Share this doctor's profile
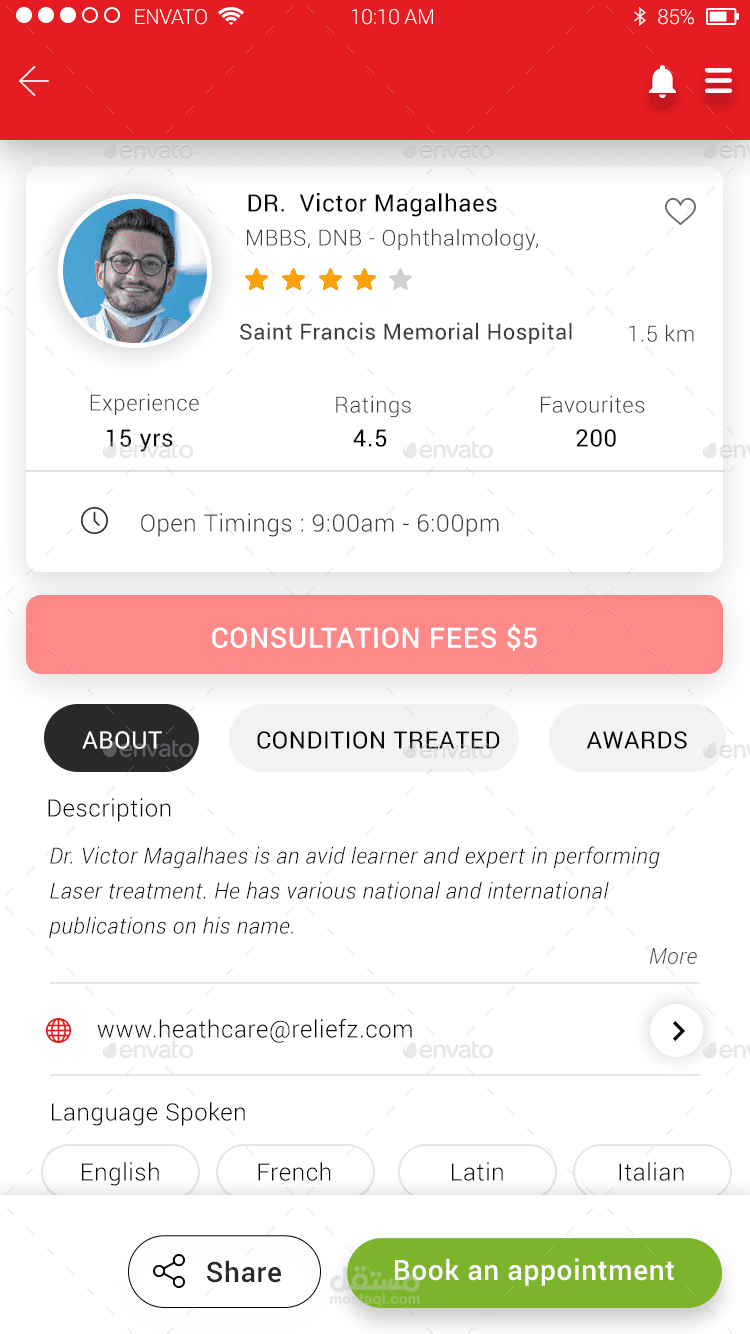The height and width of the screenshot is (1334, 750). 224,1271
